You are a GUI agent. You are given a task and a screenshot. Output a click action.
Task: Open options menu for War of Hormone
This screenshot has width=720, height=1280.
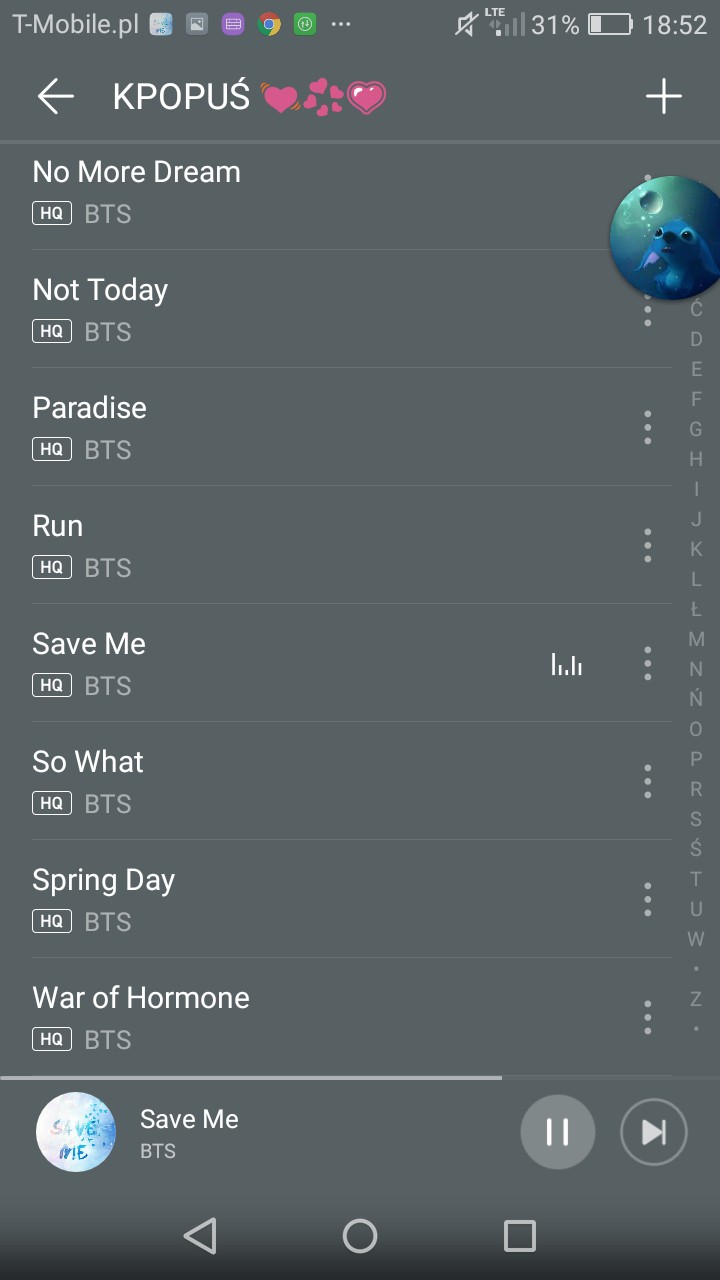(x=648, y=1018)
